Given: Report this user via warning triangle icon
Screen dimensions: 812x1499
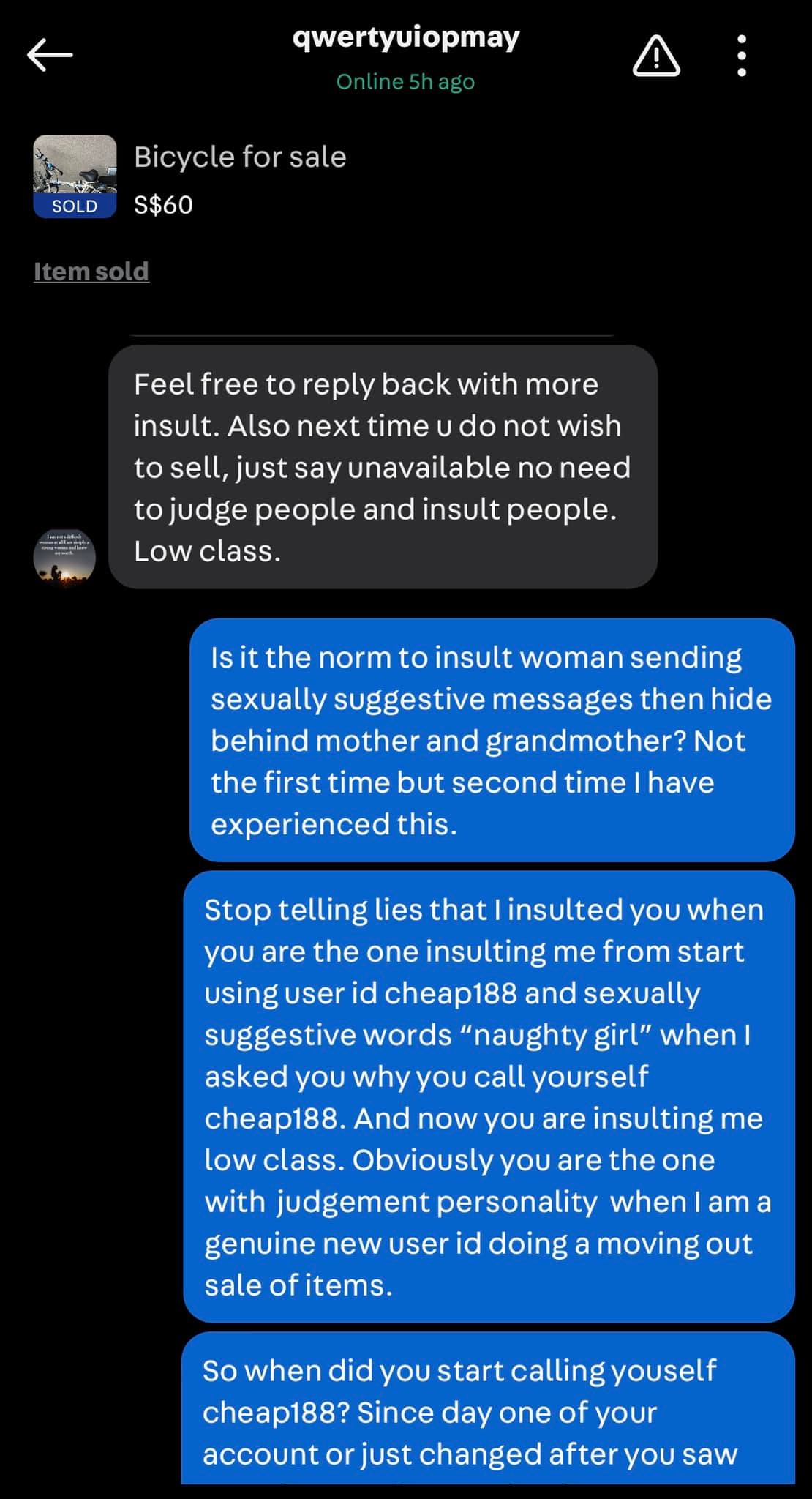Looking at the screenshot, I should [x=655, y=57].
